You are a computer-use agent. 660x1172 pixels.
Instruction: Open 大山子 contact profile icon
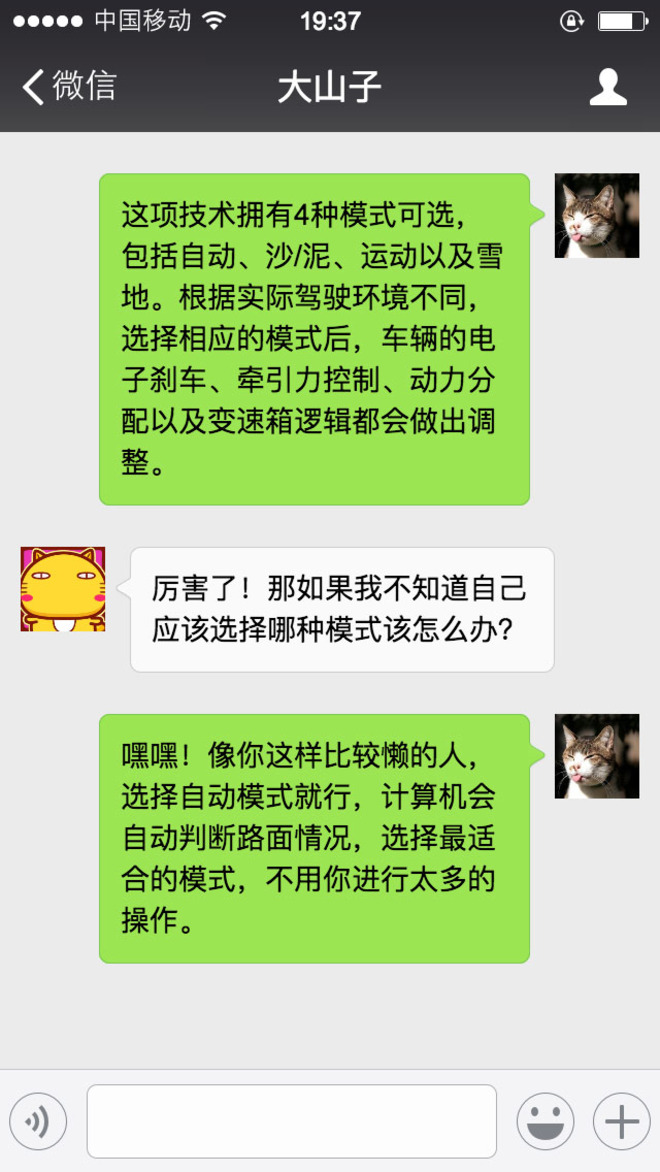pyautogui.click(x=607, y=87)
